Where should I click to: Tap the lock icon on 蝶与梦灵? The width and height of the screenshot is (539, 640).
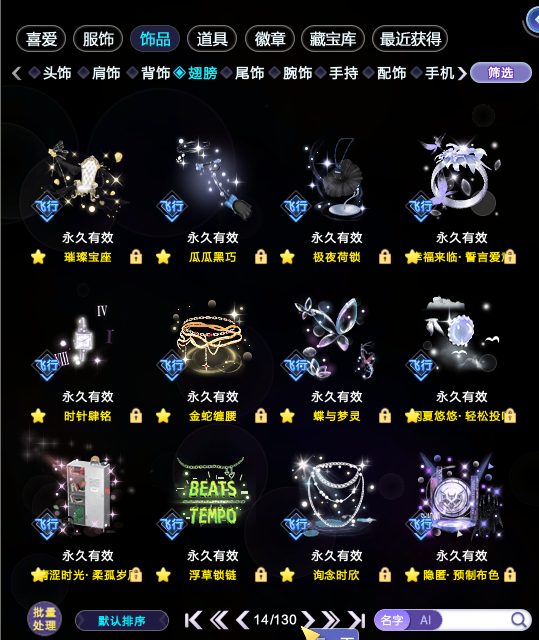click(x=384, y=416)
